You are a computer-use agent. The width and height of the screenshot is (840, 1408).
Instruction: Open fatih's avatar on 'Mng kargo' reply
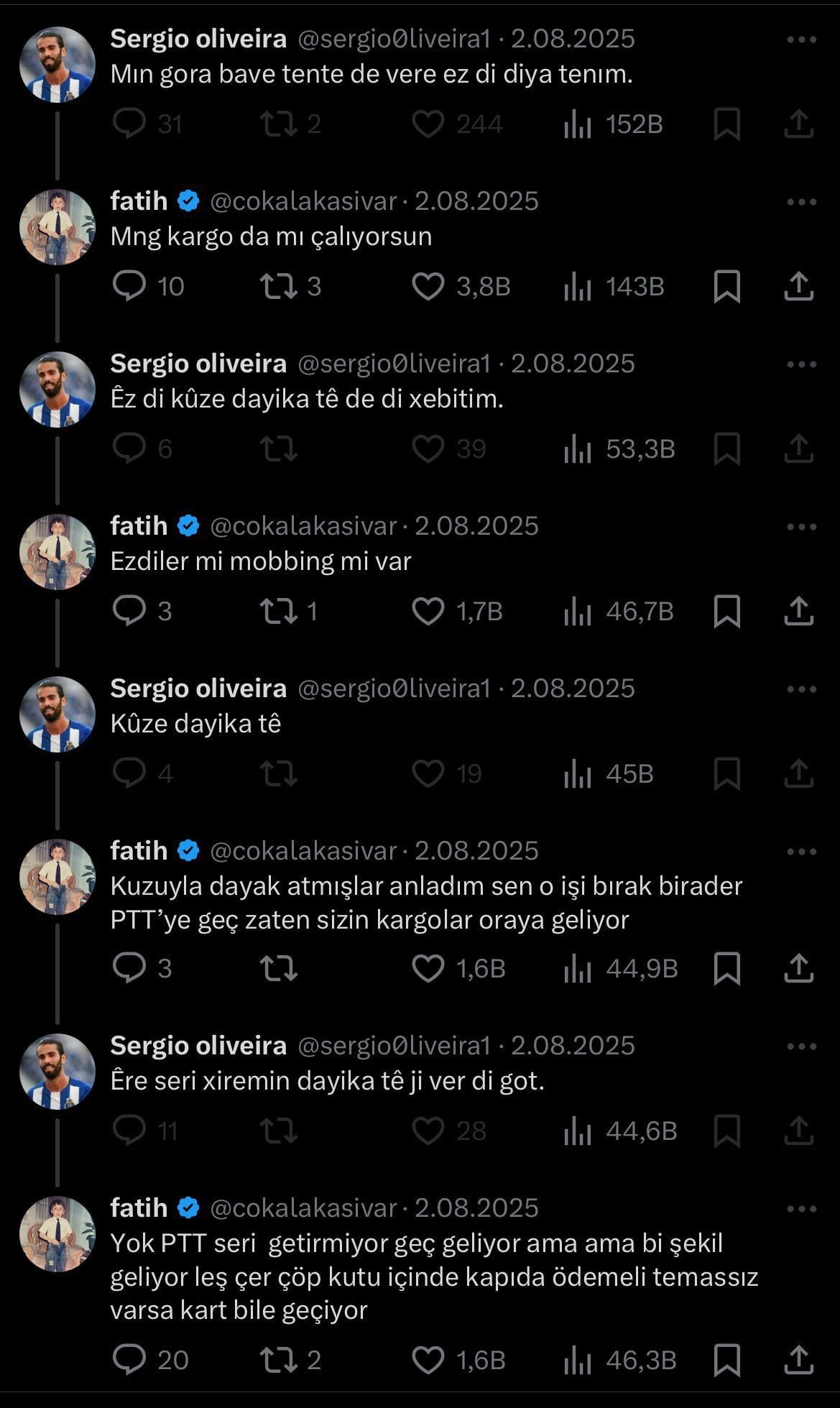point(57,227)
